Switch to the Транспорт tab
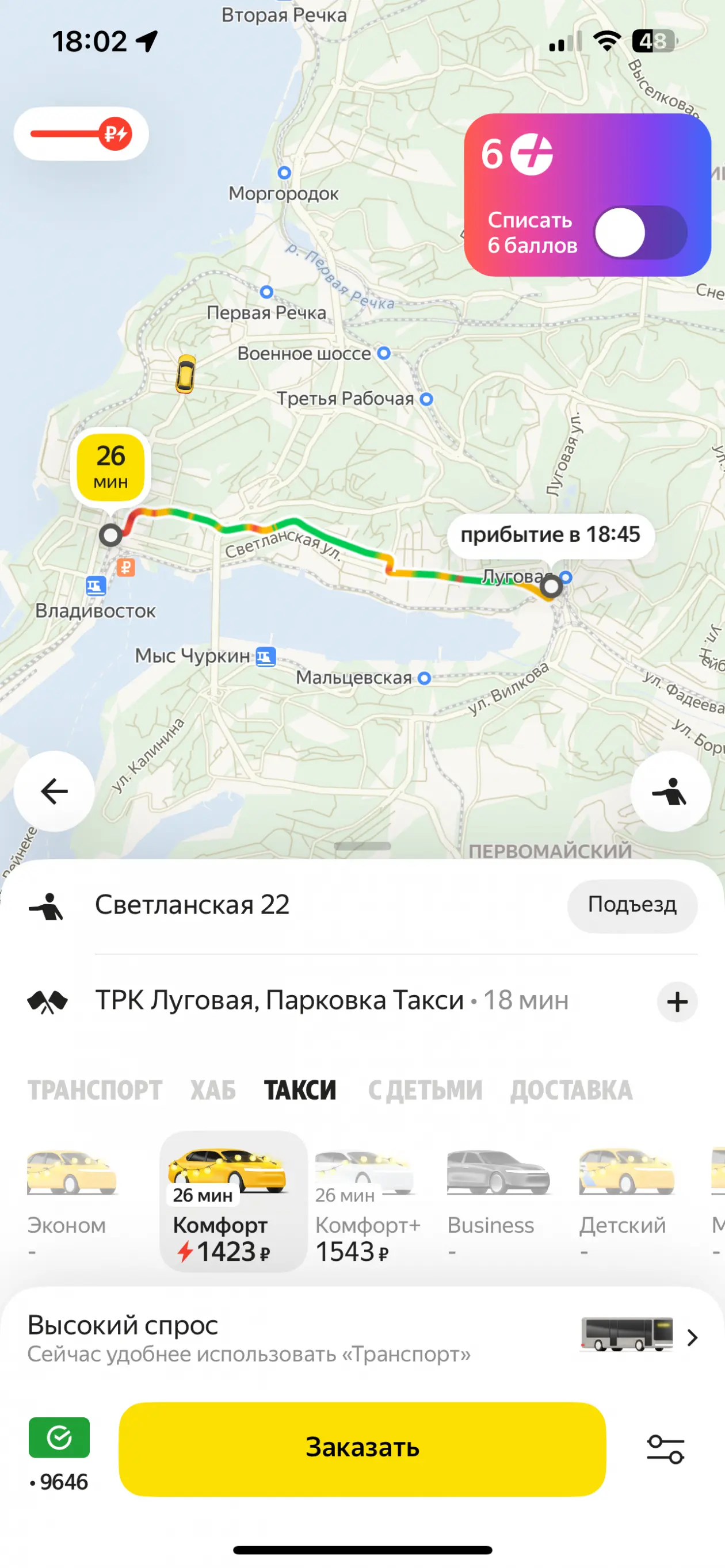 pos(95,1090)
